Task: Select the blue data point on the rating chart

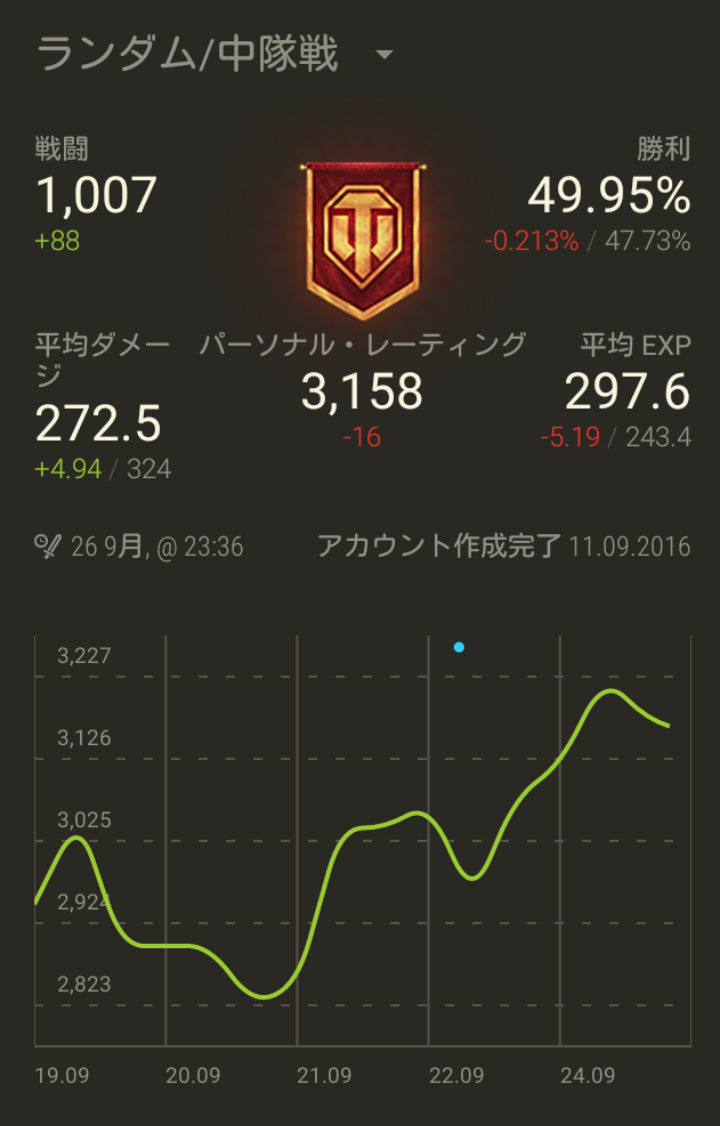Action: 459,647
